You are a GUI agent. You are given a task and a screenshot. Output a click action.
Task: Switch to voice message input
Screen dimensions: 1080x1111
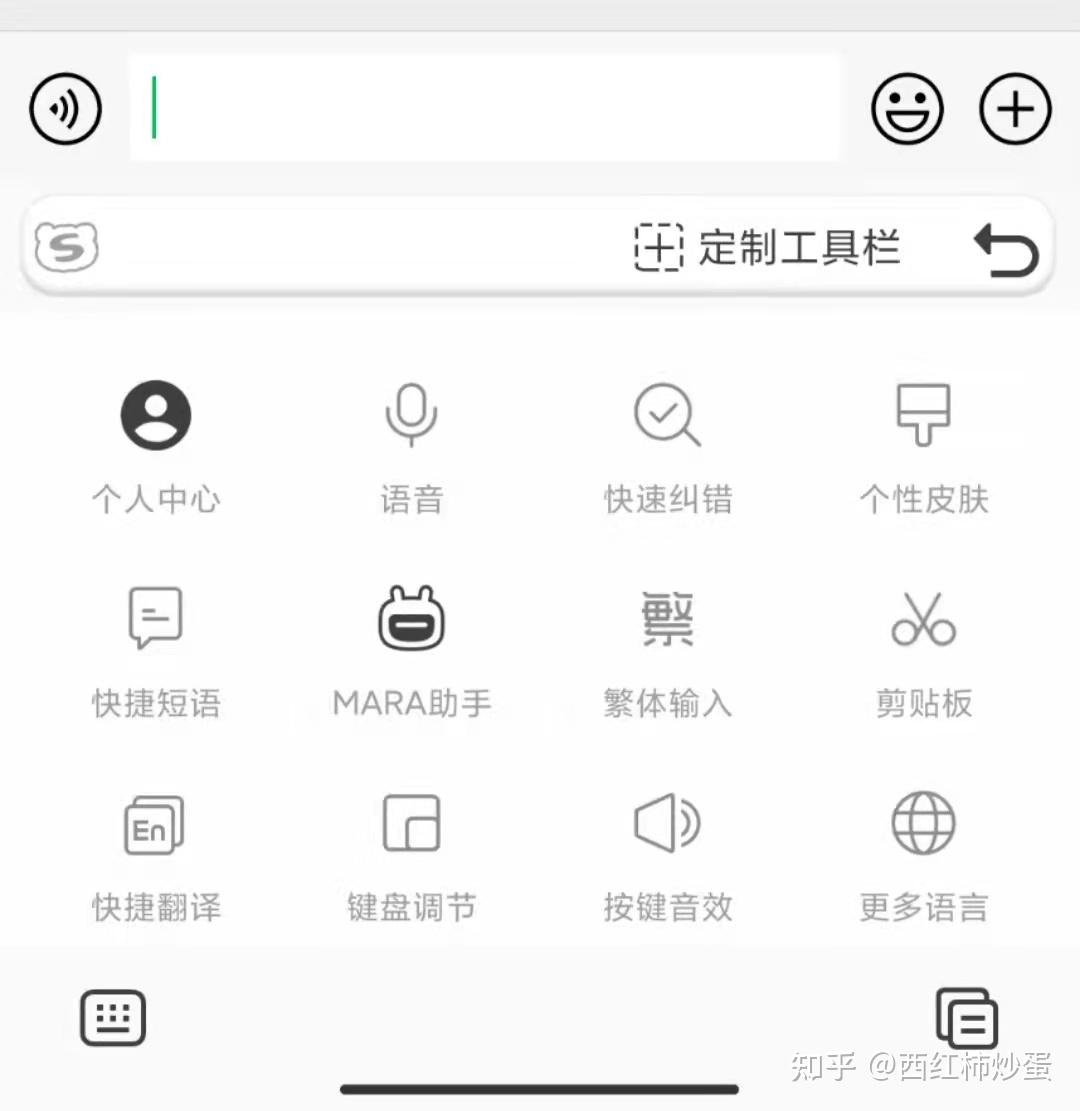click(x=66, y=108)
